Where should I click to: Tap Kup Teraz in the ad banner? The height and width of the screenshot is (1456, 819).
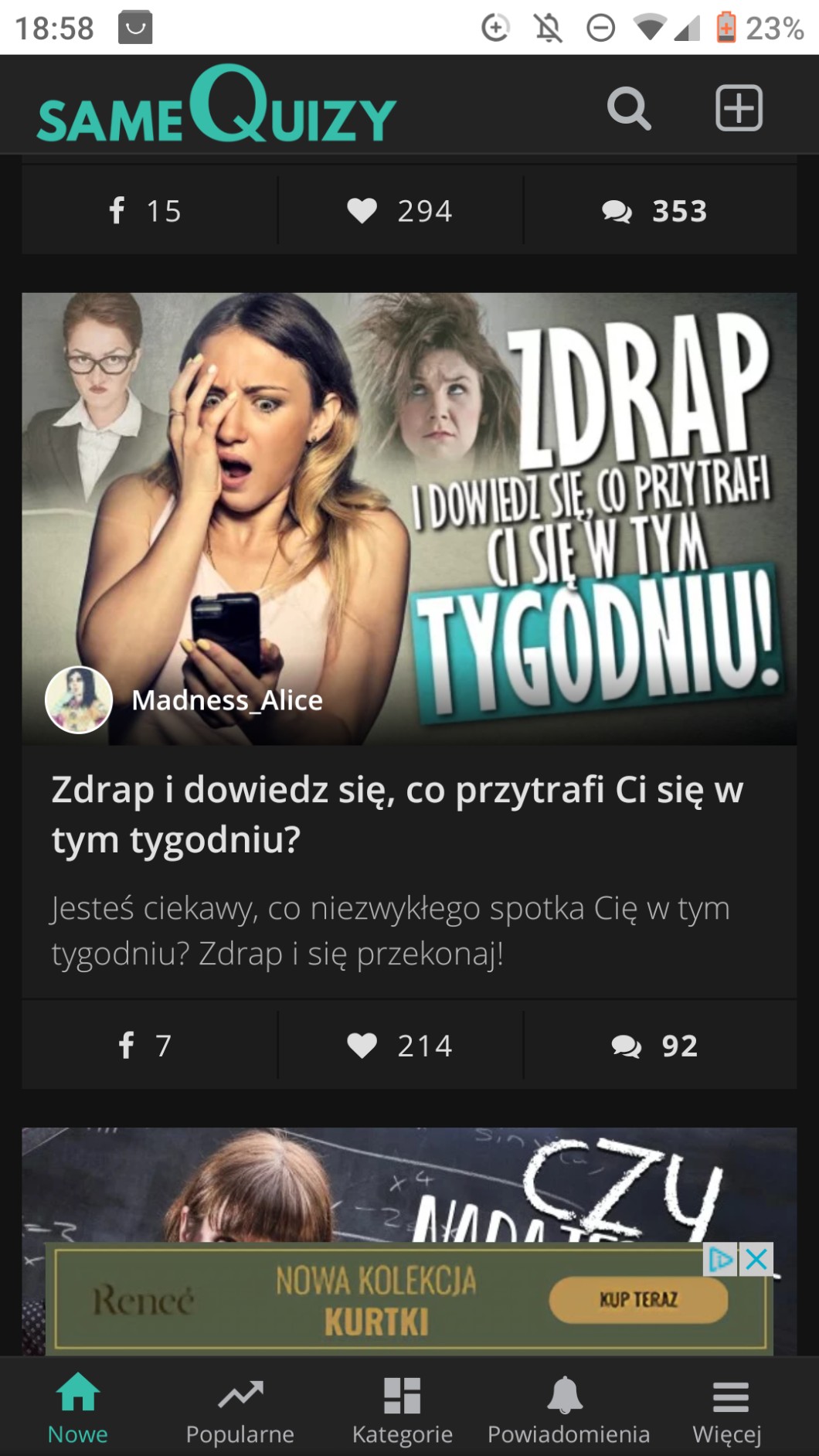[638, 1300]
